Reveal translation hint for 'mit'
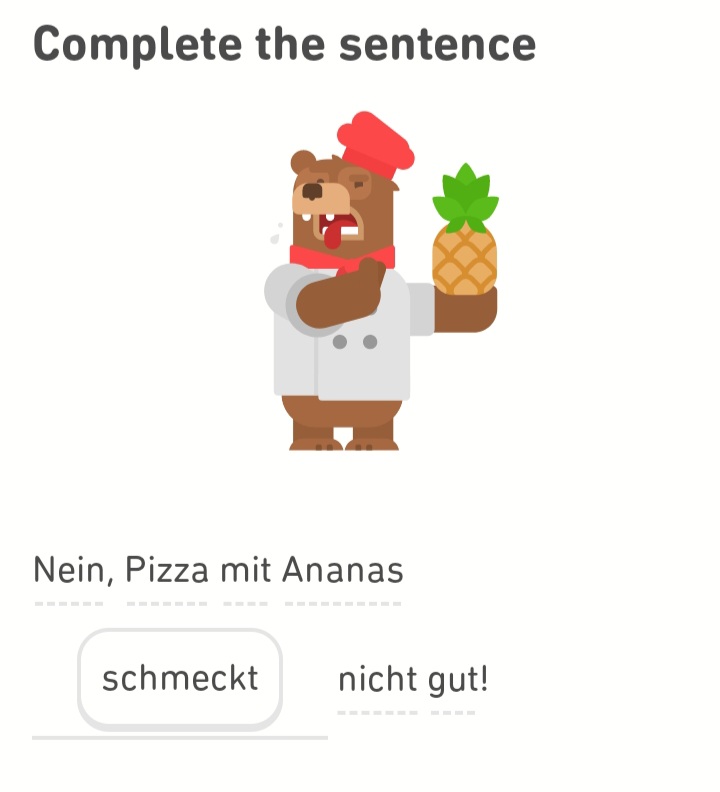 [245, 572]
